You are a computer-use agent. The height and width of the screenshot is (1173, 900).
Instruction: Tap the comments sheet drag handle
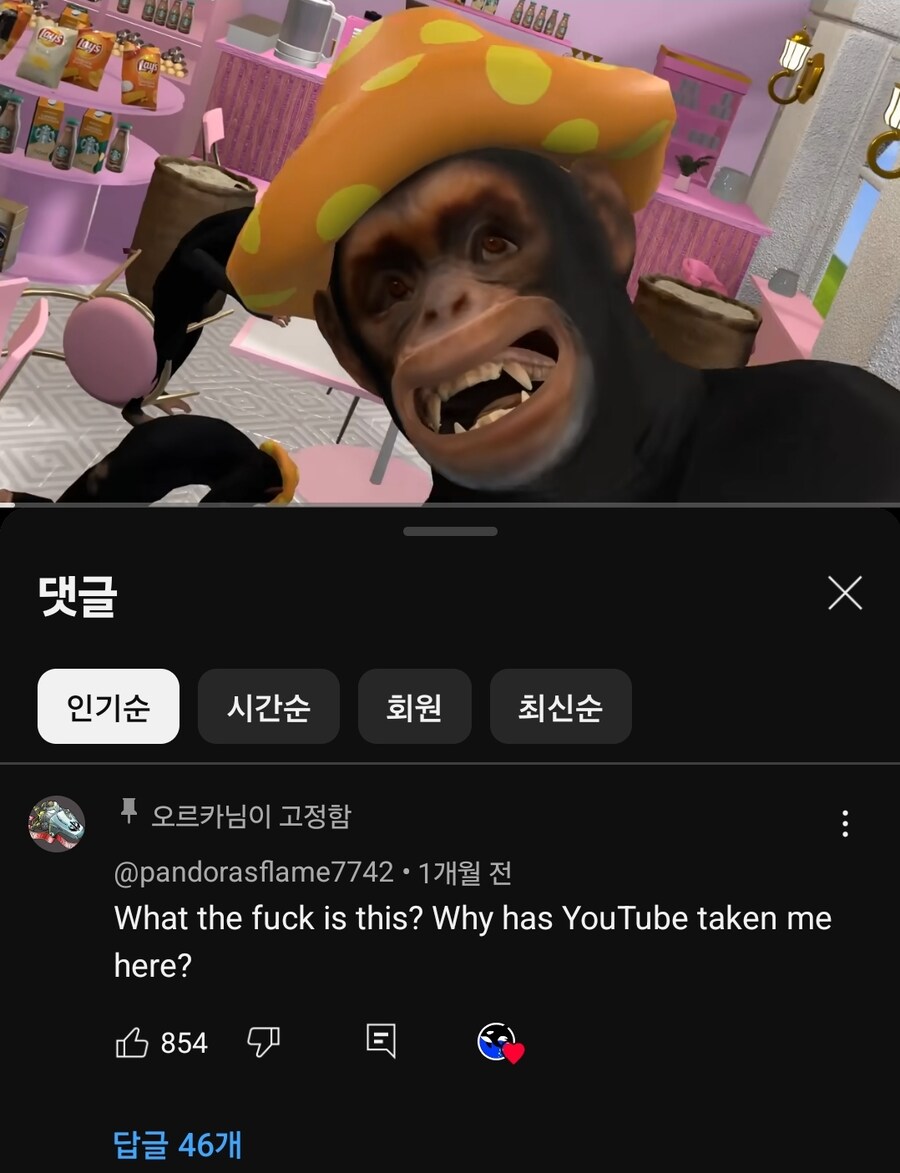450,532
